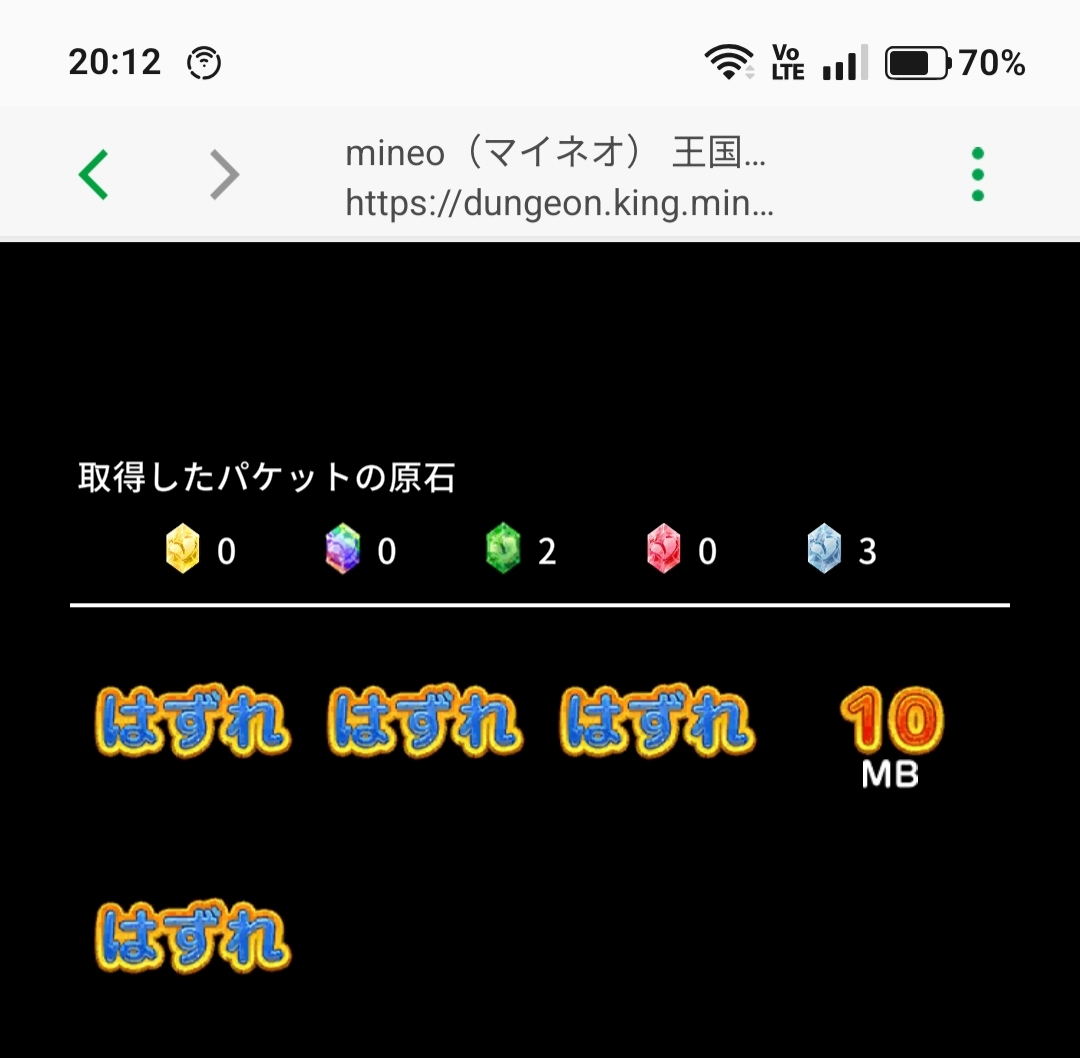1080x1058 pixels.
Task: Go forward to the next page
Action: point(225,176)
